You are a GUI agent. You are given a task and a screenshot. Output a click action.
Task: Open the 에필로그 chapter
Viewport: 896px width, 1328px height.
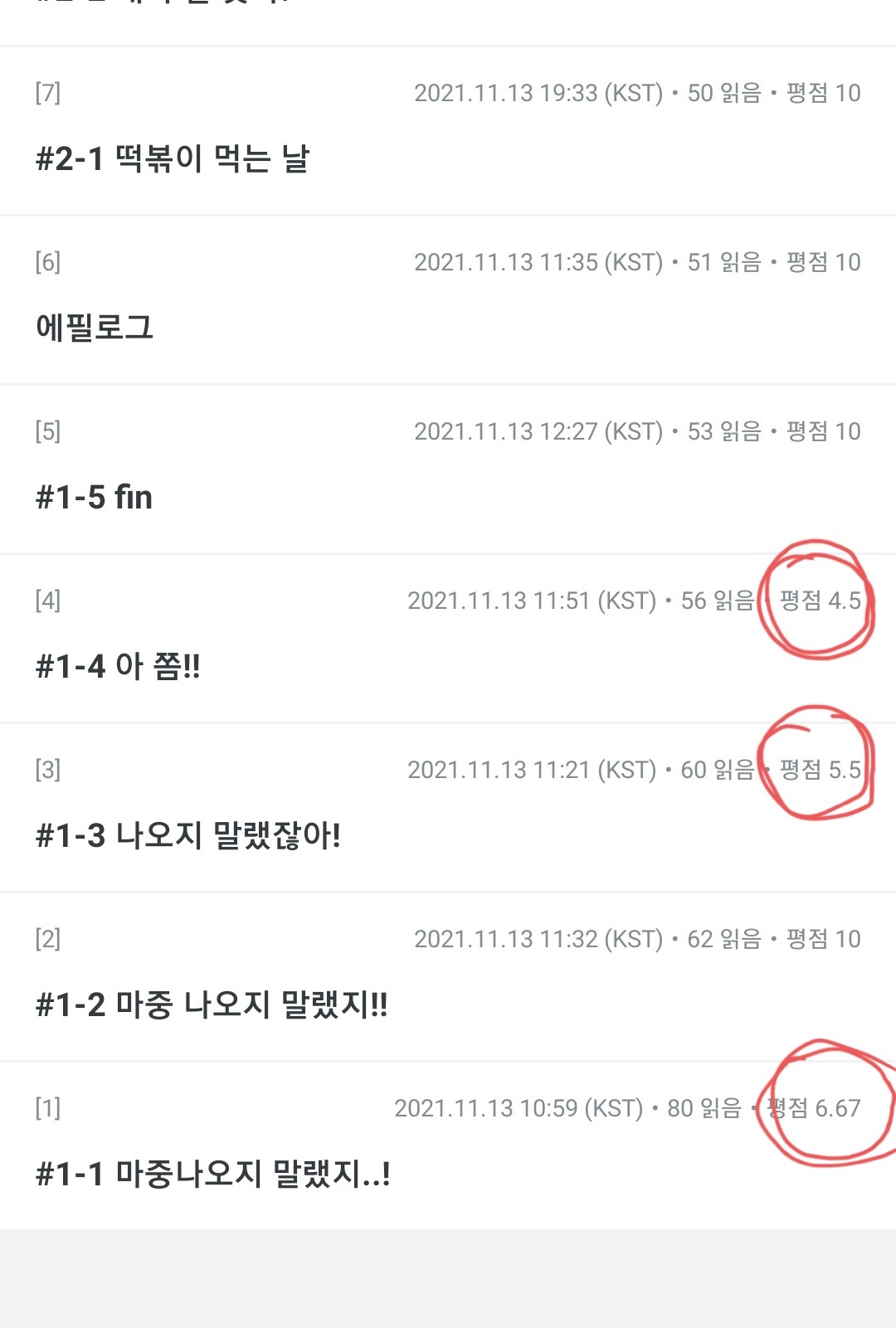pyautogui.click(x=95, y=328)
